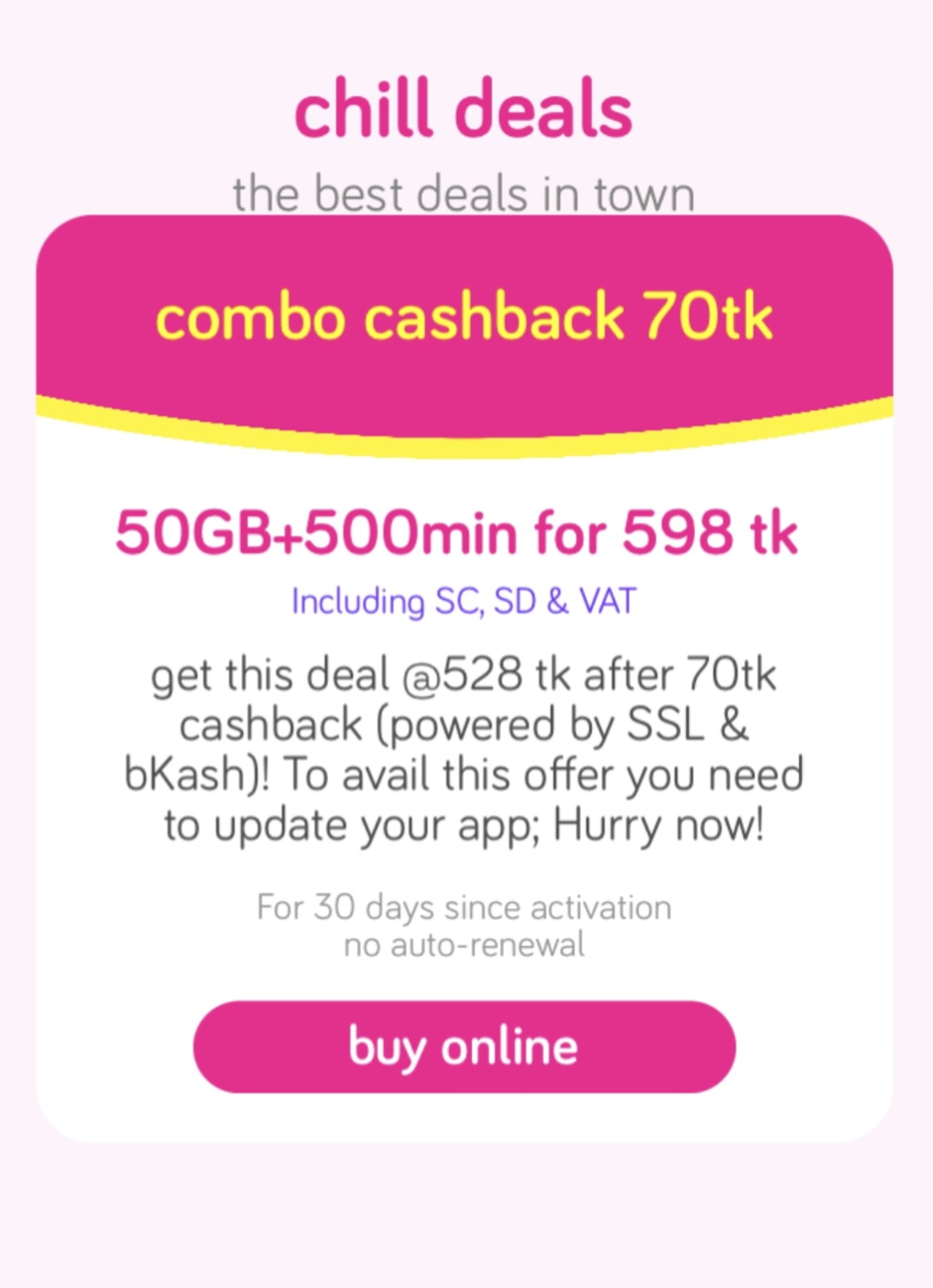Tap the buy online button
The width and height of the screenshot is (933, 1288).
click(464, 1046)
